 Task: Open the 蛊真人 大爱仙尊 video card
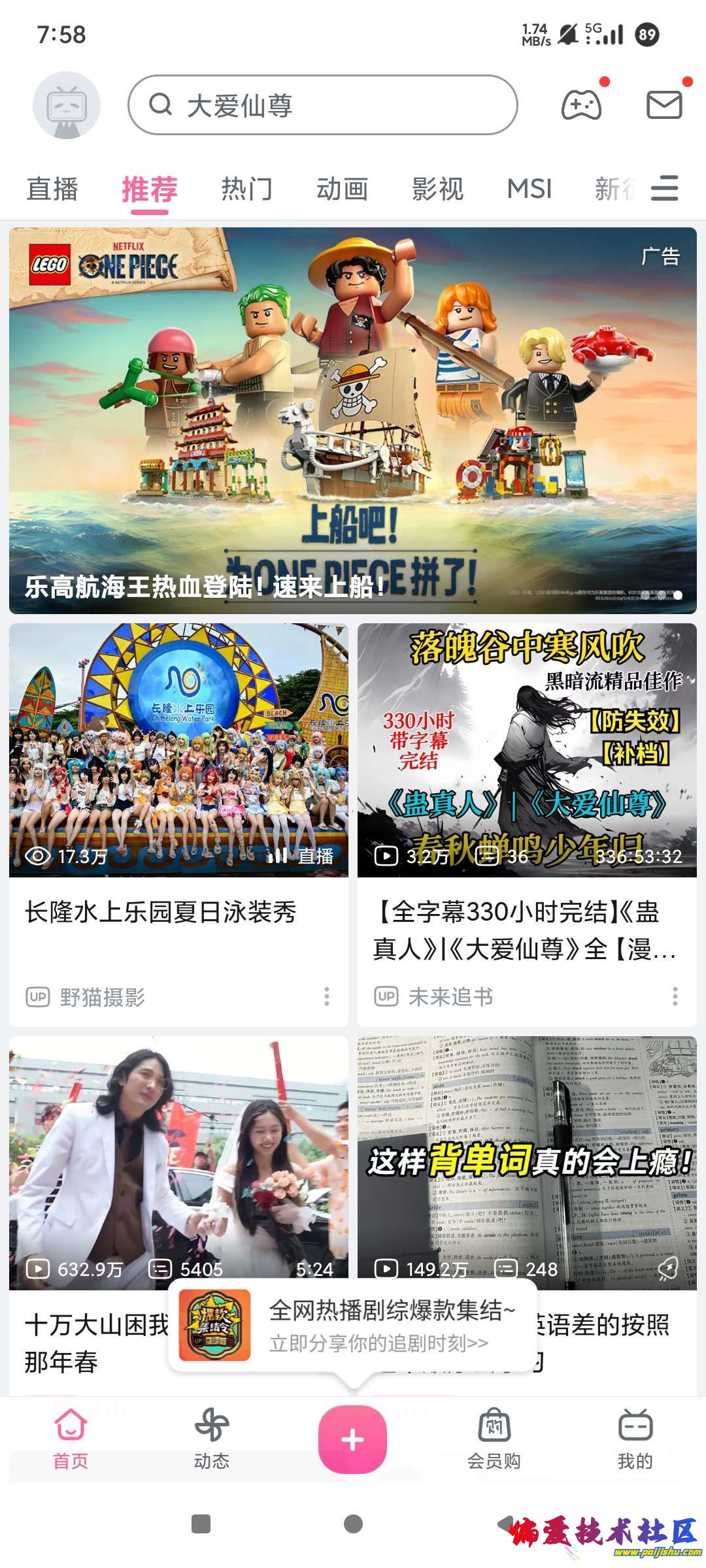point(527,750)
